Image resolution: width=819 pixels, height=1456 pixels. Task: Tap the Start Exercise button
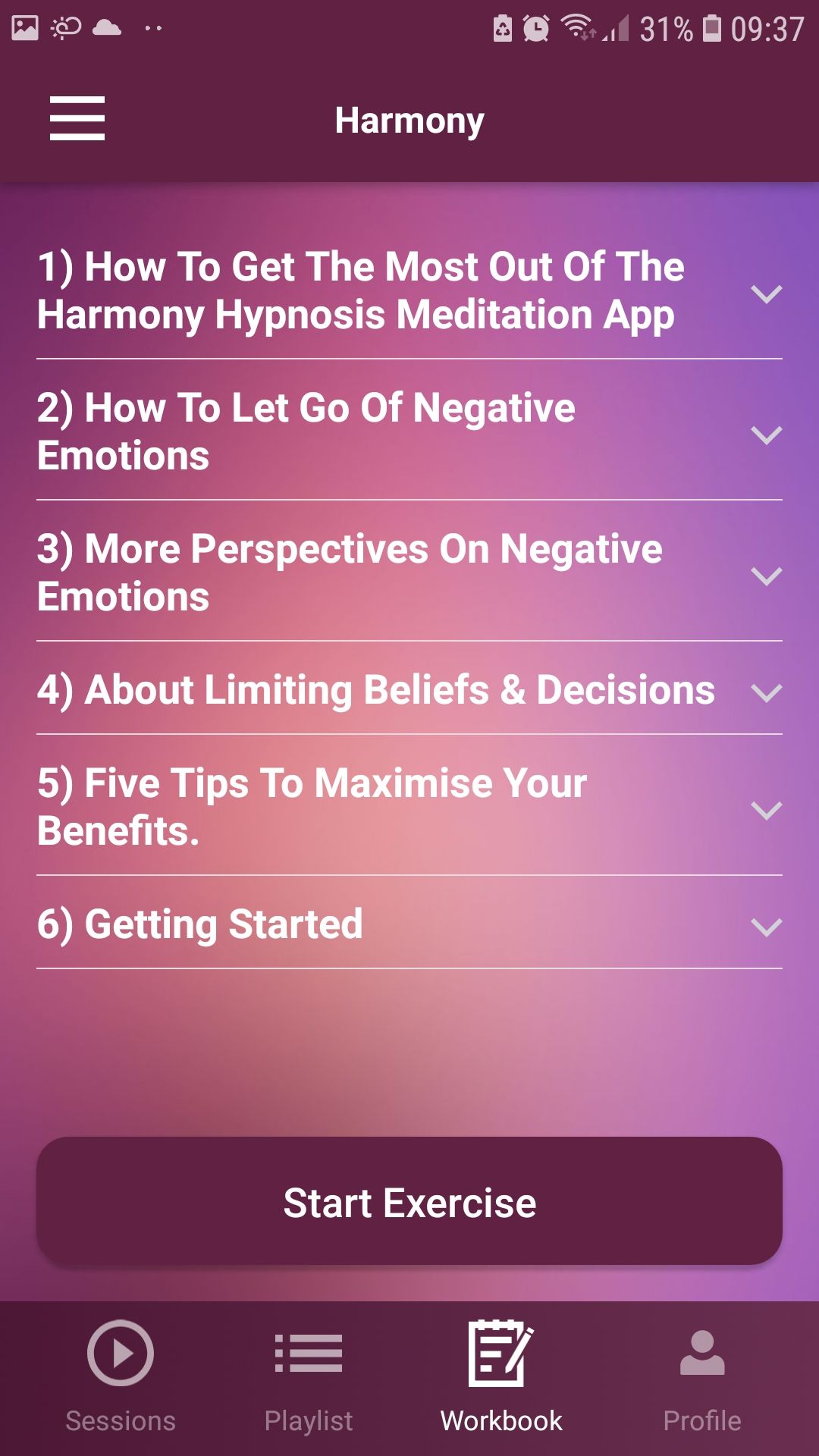click(409, 1201)
